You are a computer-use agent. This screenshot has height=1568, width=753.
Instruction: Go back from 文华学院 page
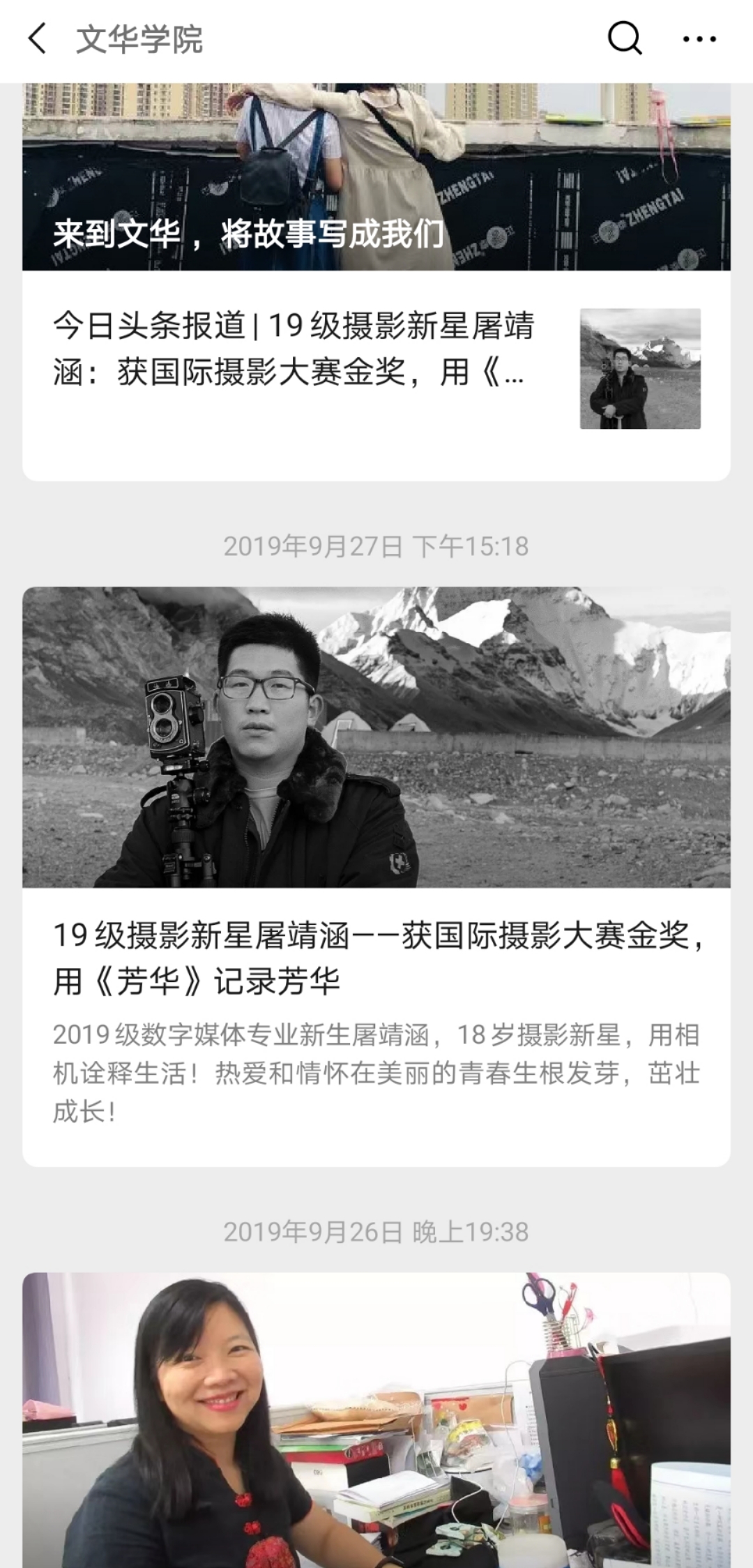(x=38, y=39)
